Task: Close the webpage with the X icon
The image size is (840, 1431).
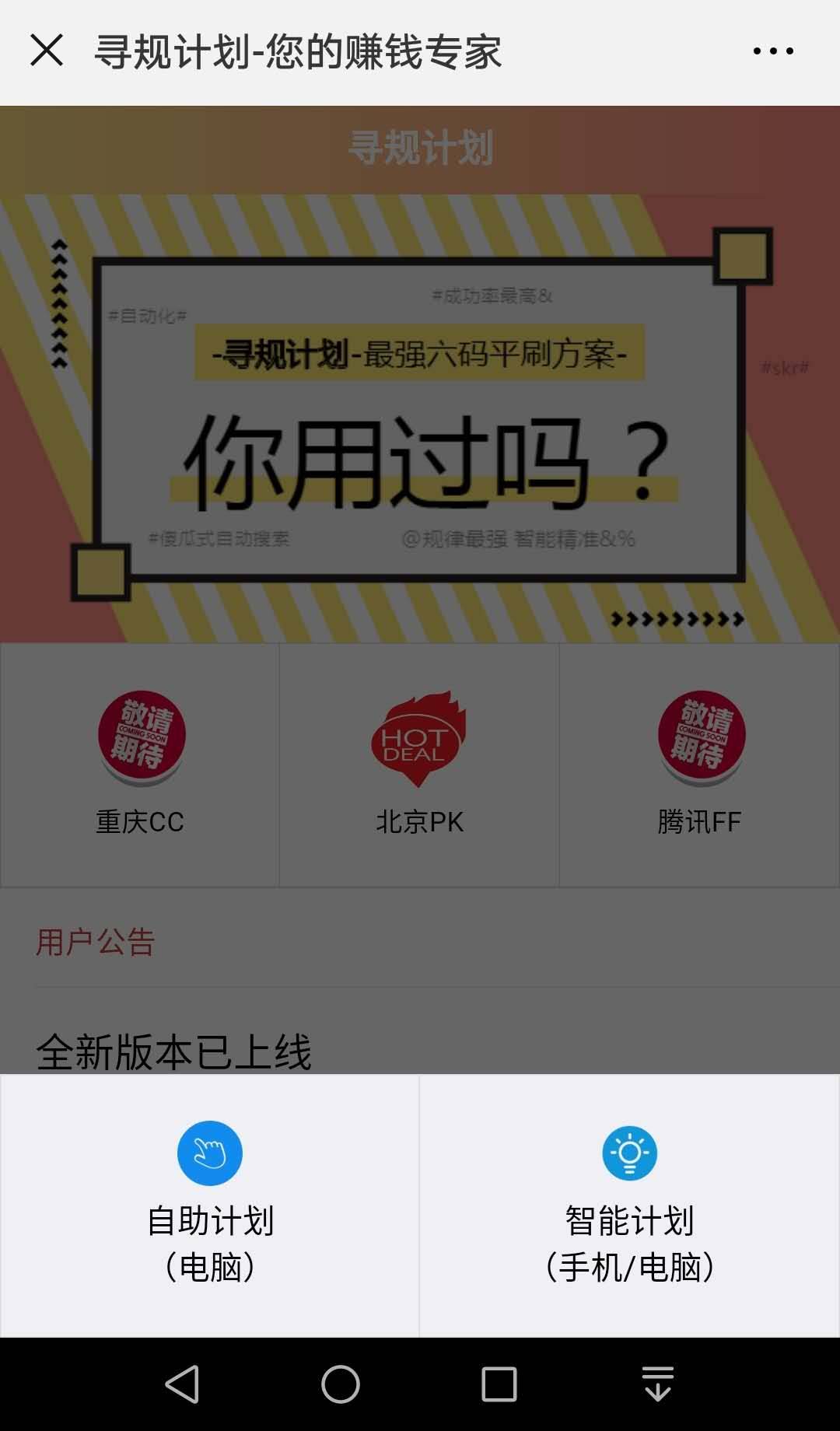Action: click(47, 51)
